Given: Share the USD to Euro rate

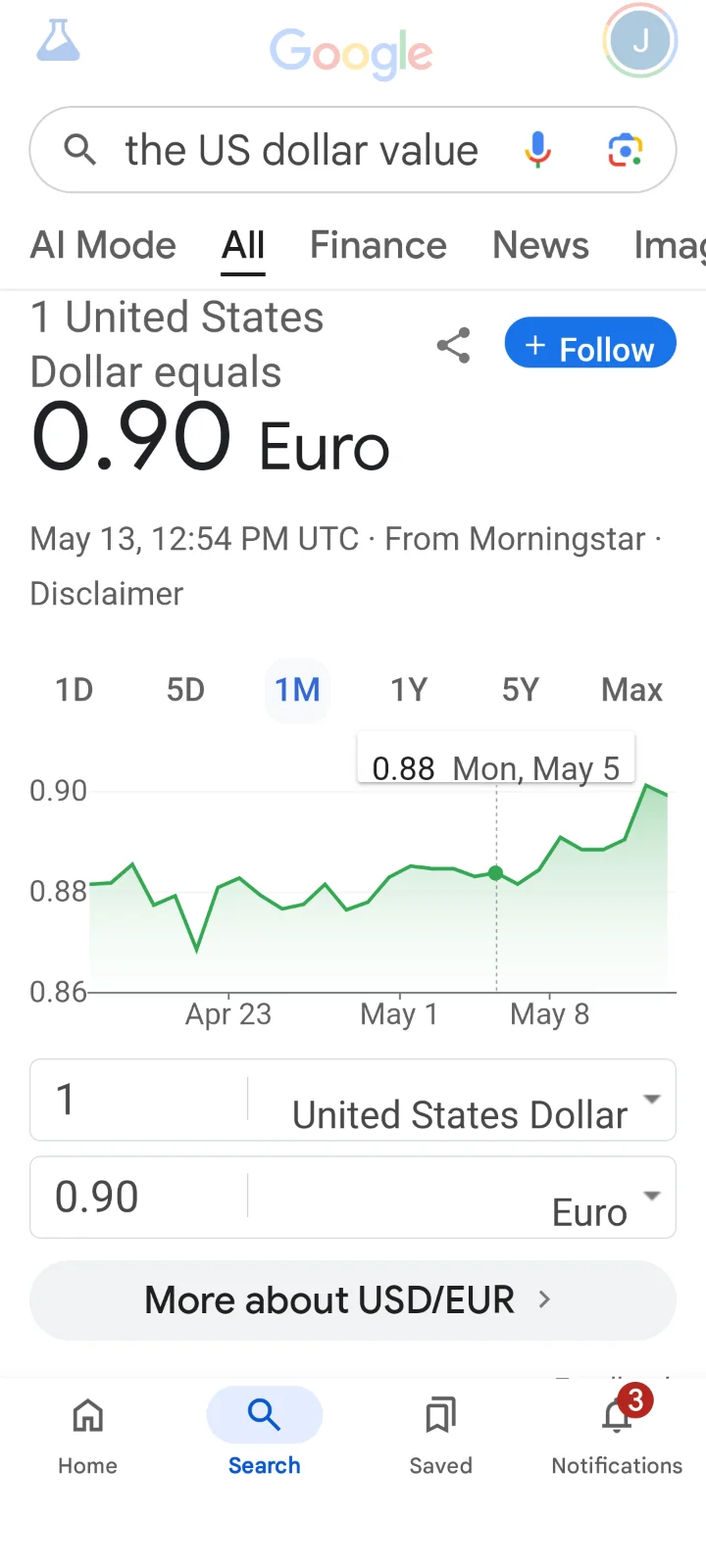Looking at the screenshot, I should pos(453,345).
